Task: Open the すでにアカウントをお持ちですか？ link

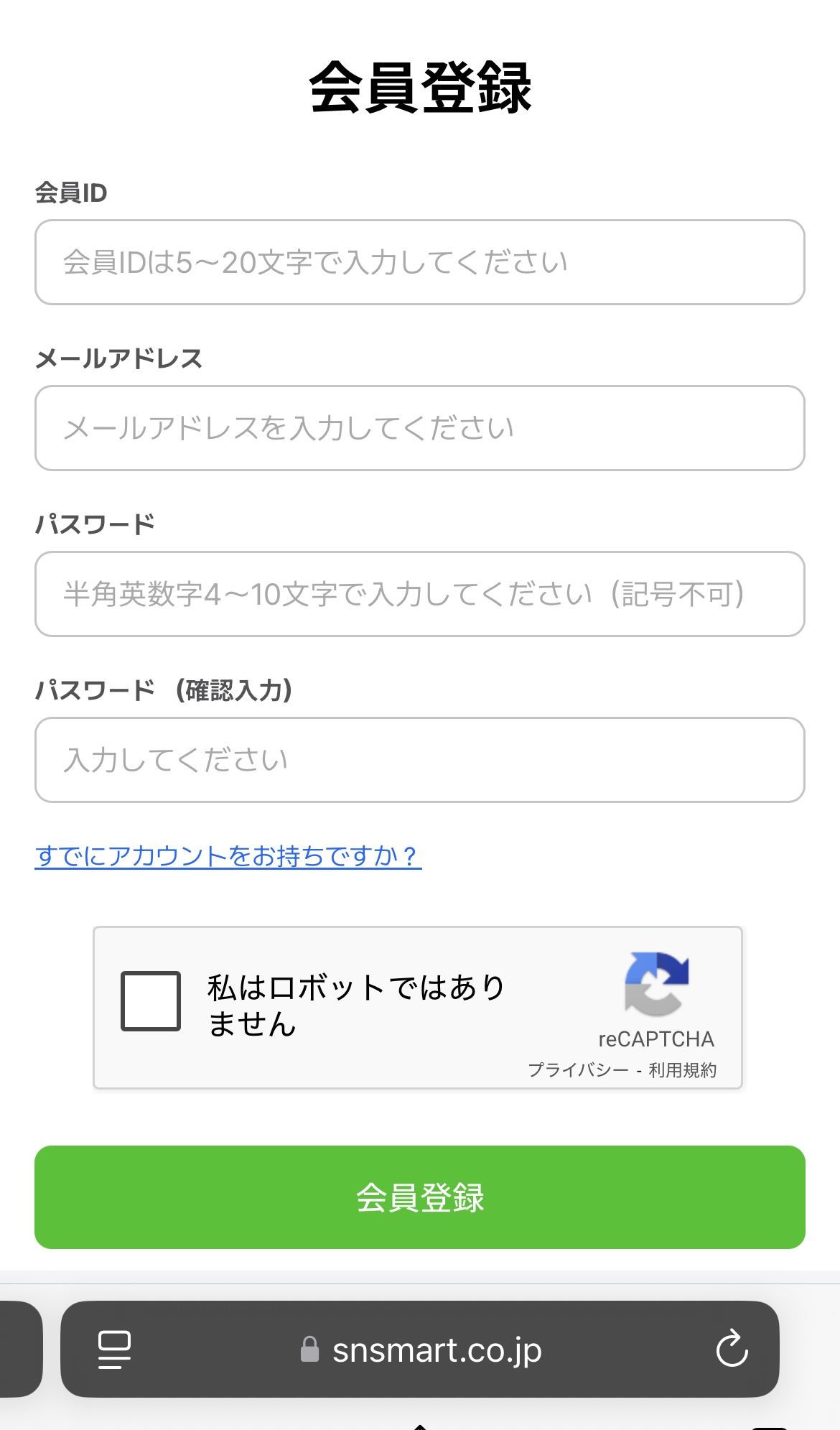Action: coord(228,855)
